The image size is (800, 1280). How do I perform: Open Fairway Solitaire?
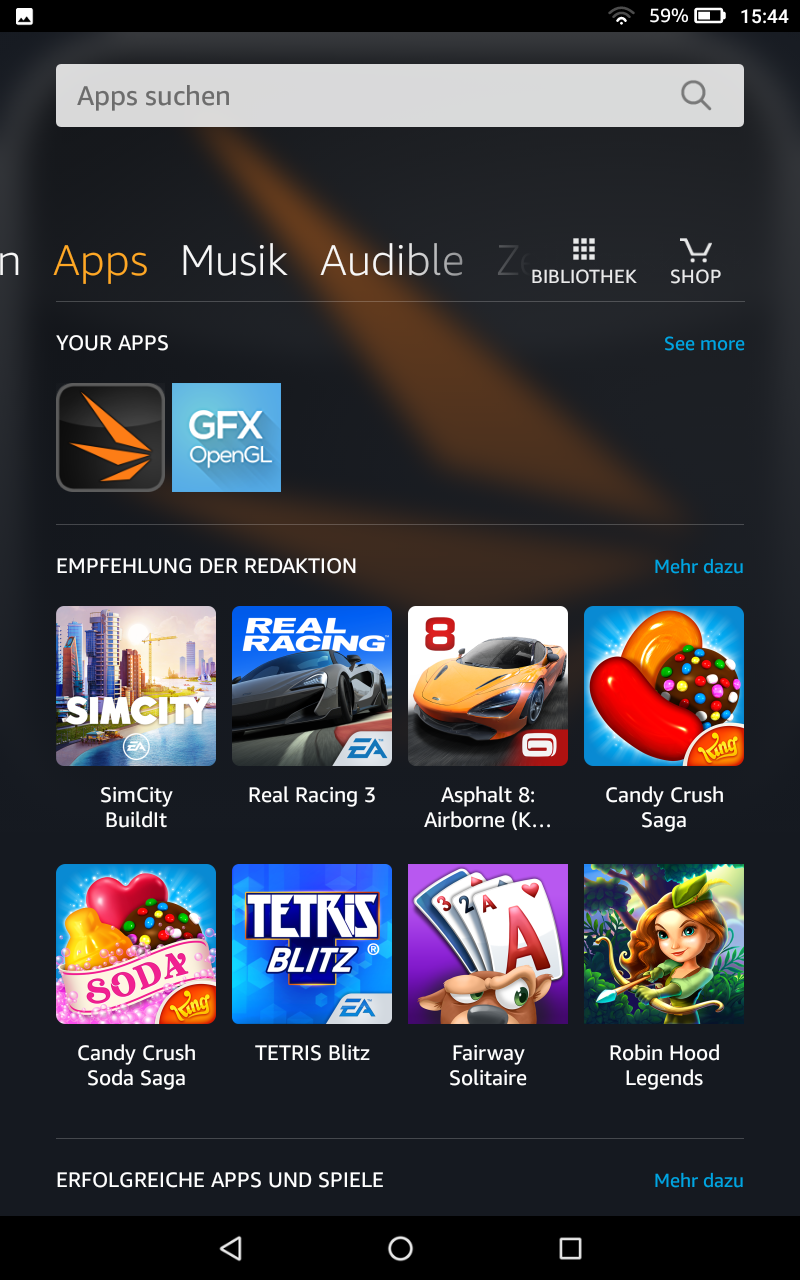tap(488, 944)
